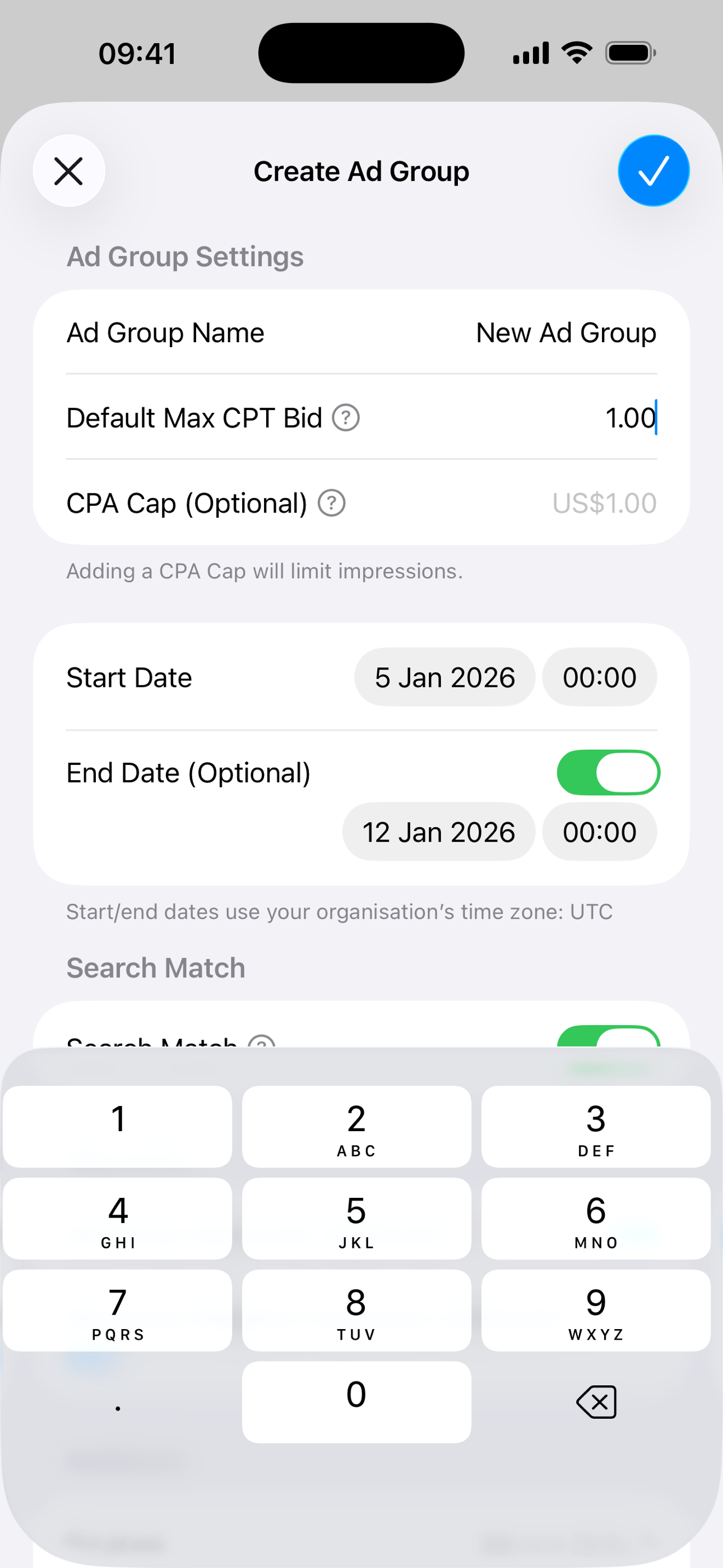This screenshot has height=1568, width=723.
Task: Edit the Ad Group Name field
Action: (x=566, y=333)
